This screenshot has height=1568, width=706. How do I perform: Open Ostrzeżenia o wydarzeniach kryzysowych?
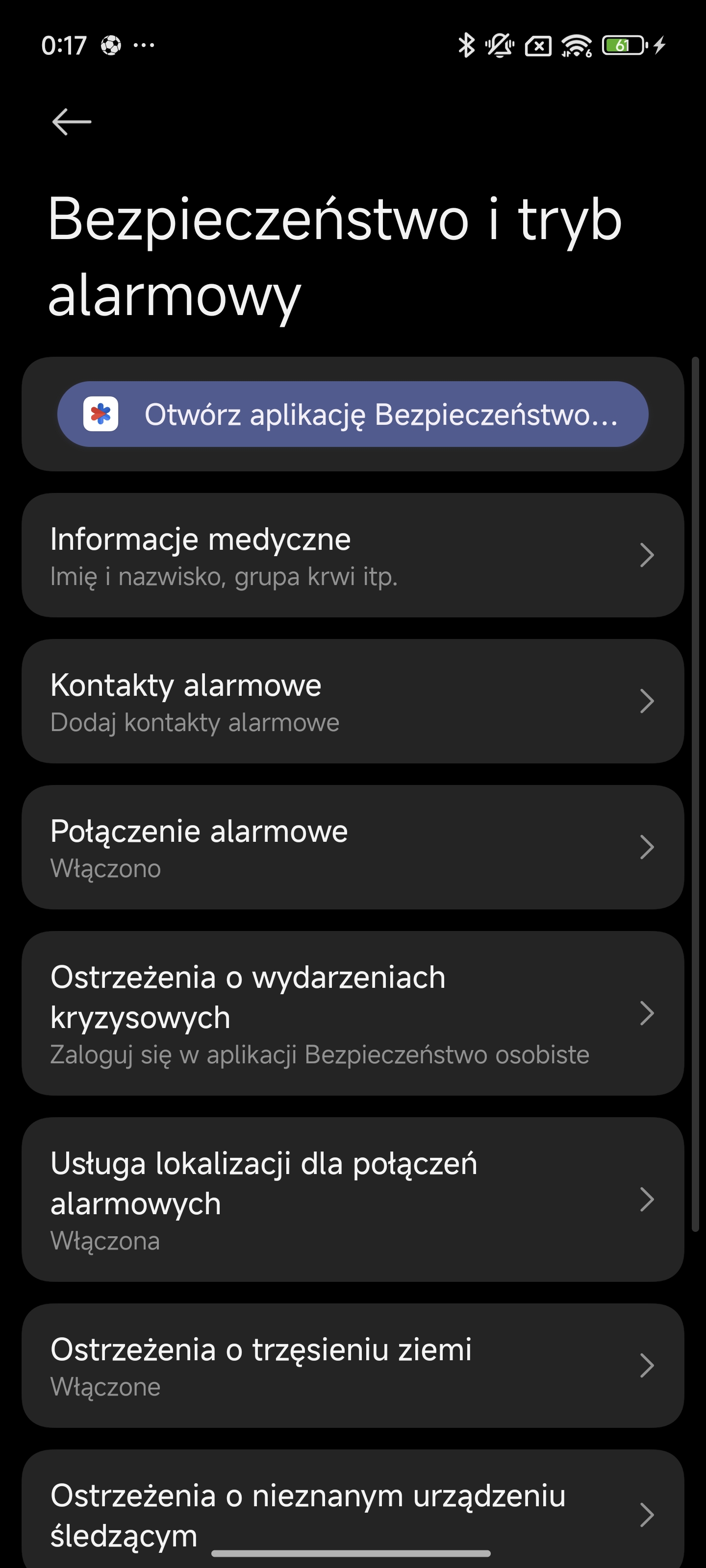353,1013
